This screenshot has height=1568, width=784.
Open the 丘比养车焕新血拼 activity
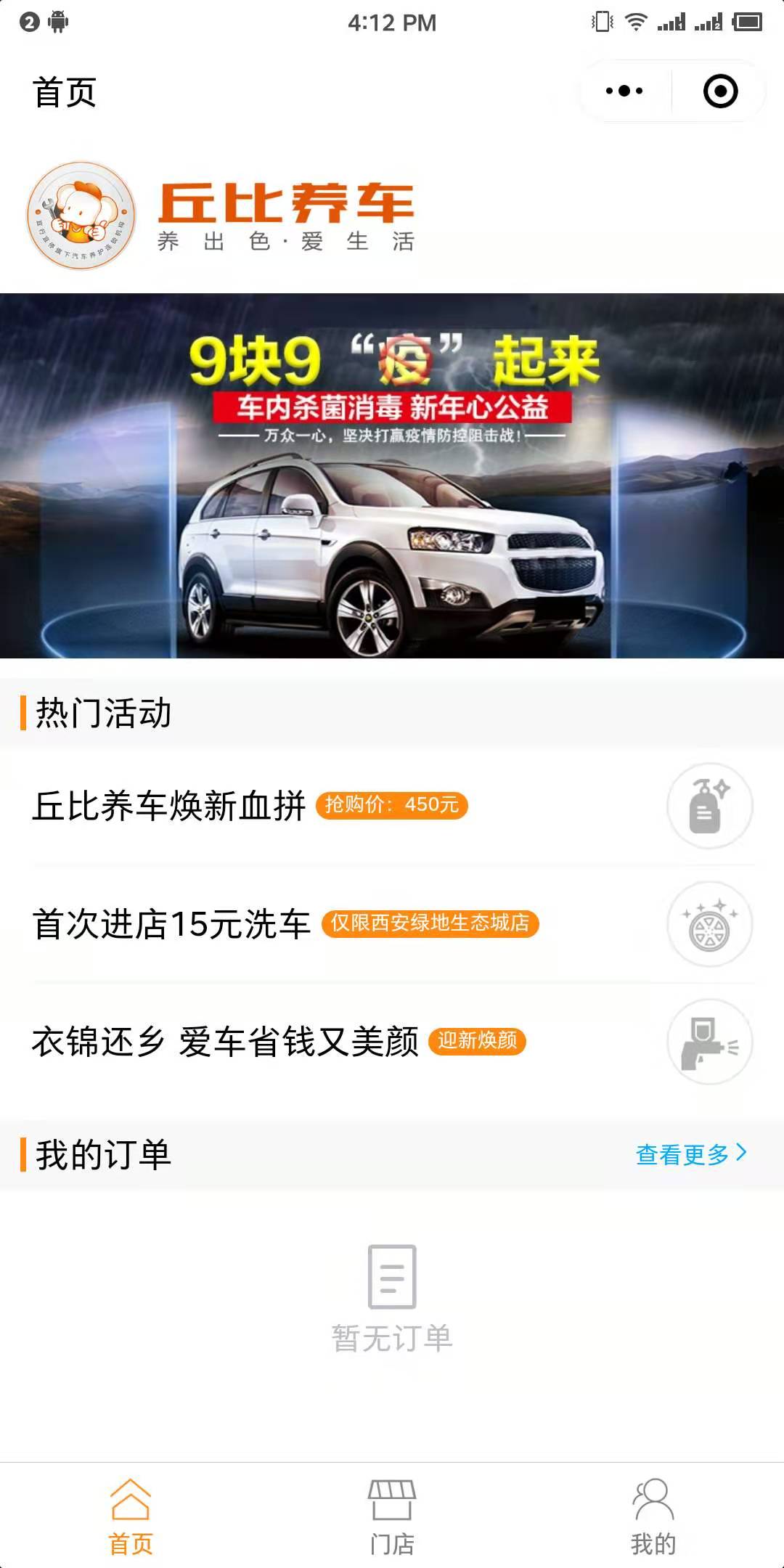392,806
